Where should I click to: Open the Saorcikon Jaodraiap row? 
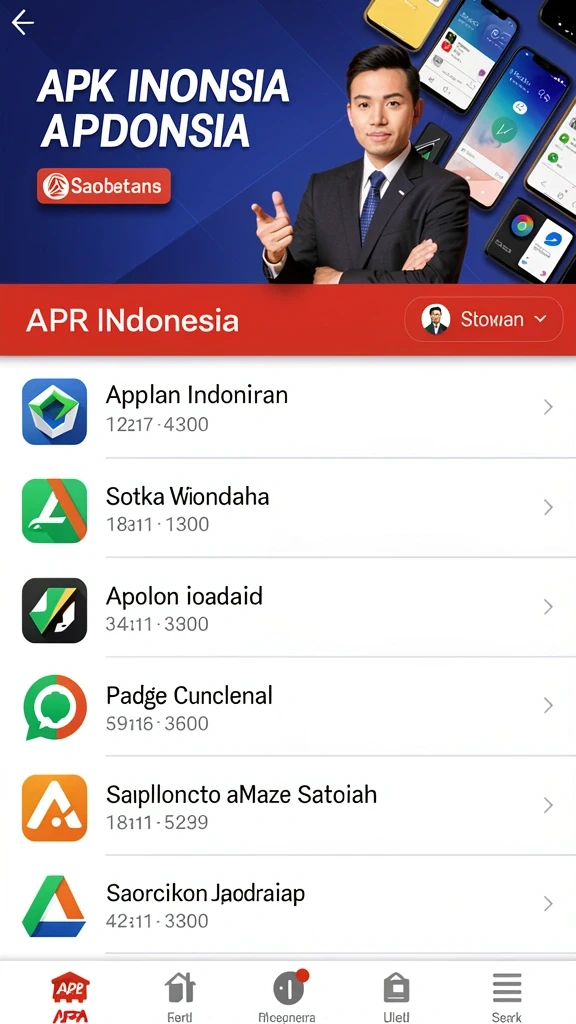point(288,905)
